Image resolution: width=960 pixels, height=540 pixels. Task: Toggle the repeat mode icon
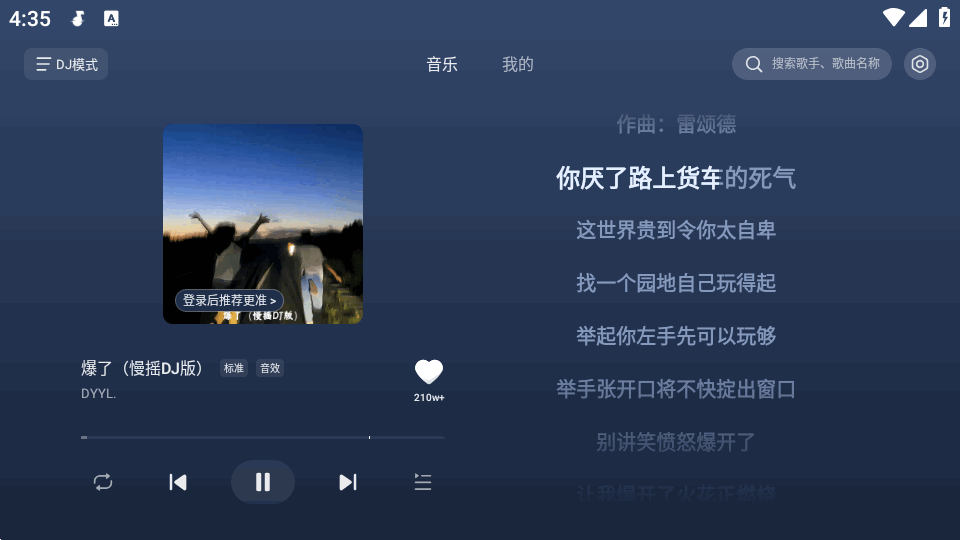(103, 482)
